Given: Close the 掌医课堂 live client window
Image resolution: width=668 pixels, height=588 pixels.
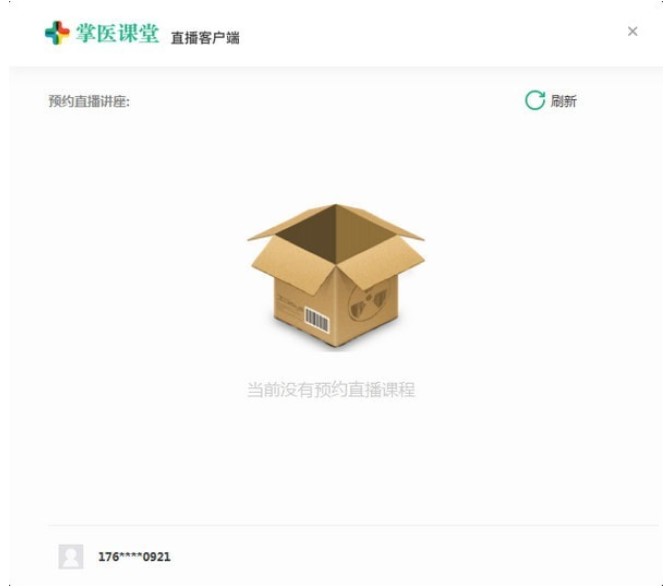Looking at the screenshot, I should click(x=632, y=32).
